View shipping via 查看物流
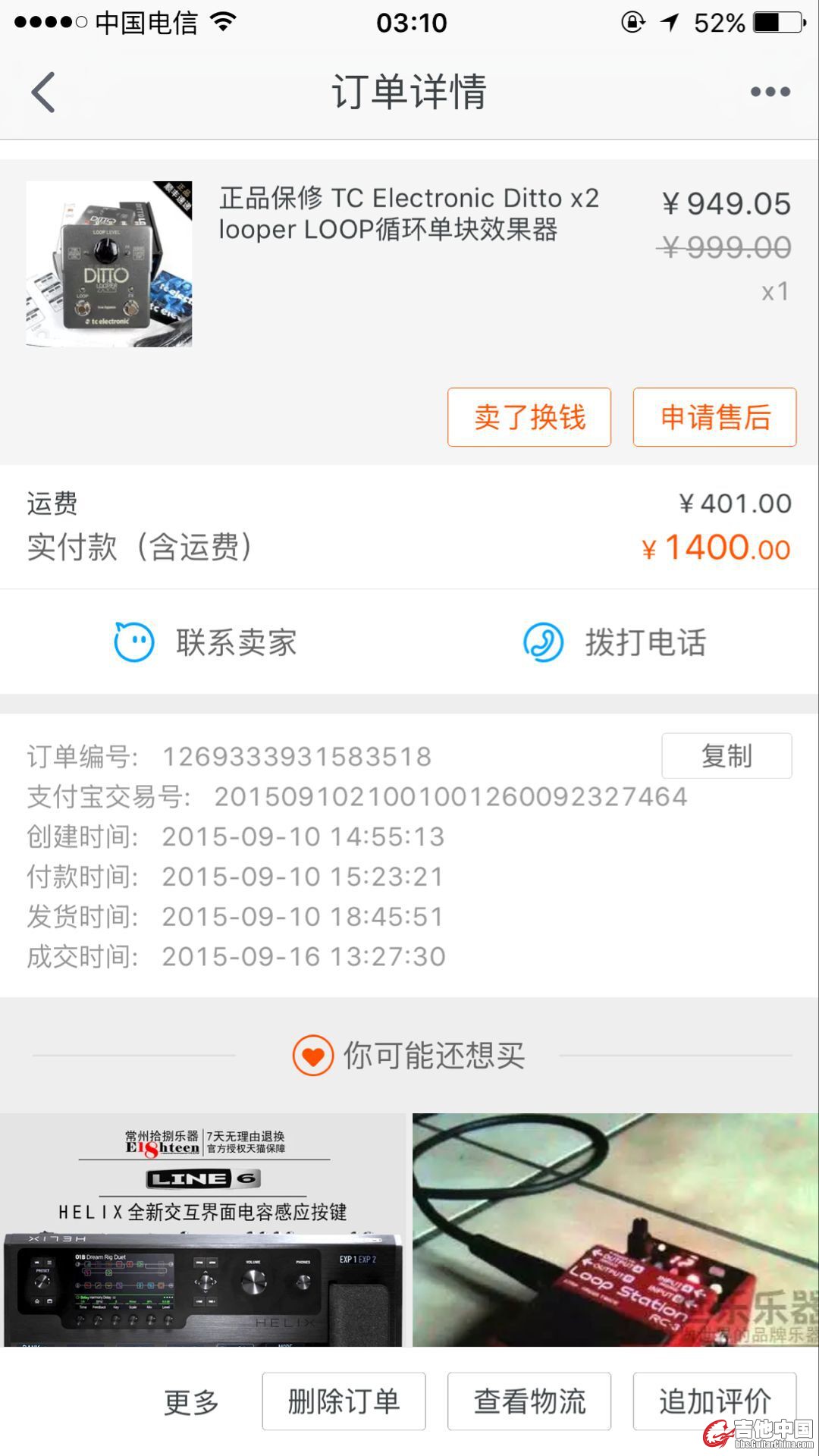 click(529, 1401)
